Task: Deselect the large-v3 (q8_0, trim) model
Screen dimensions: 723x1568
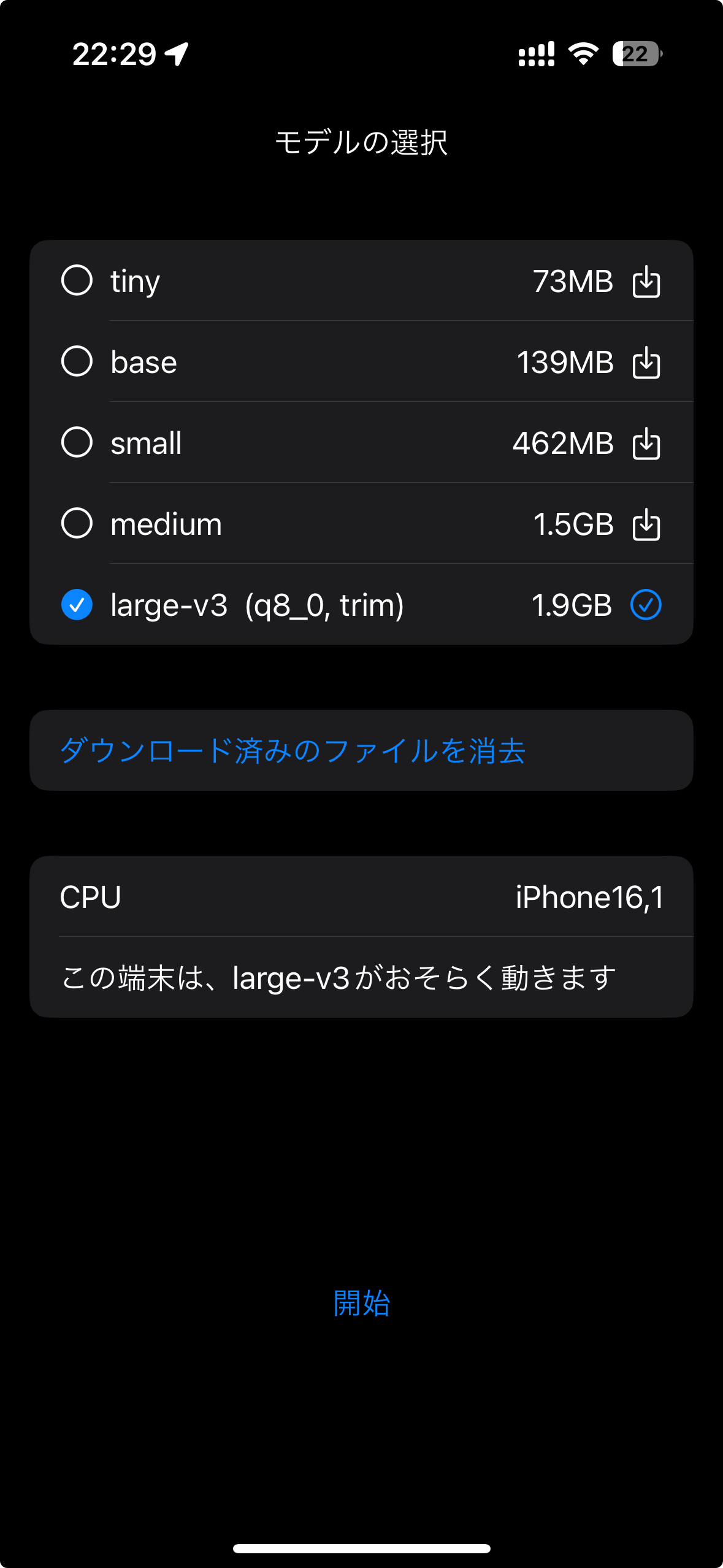Action: coord(77,605)
